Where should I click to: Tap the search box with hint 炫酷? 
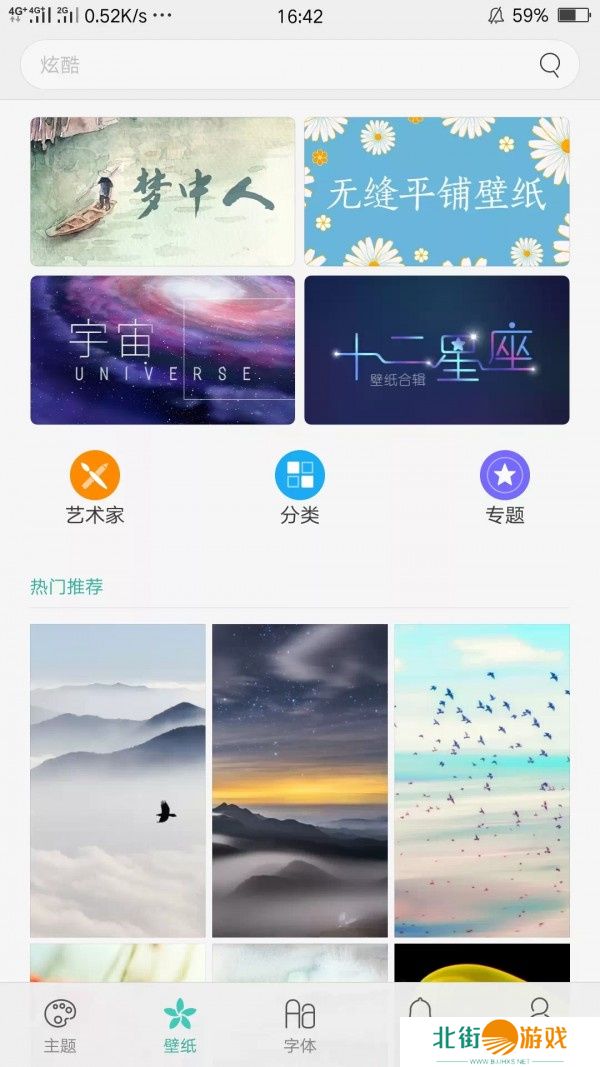280,65
